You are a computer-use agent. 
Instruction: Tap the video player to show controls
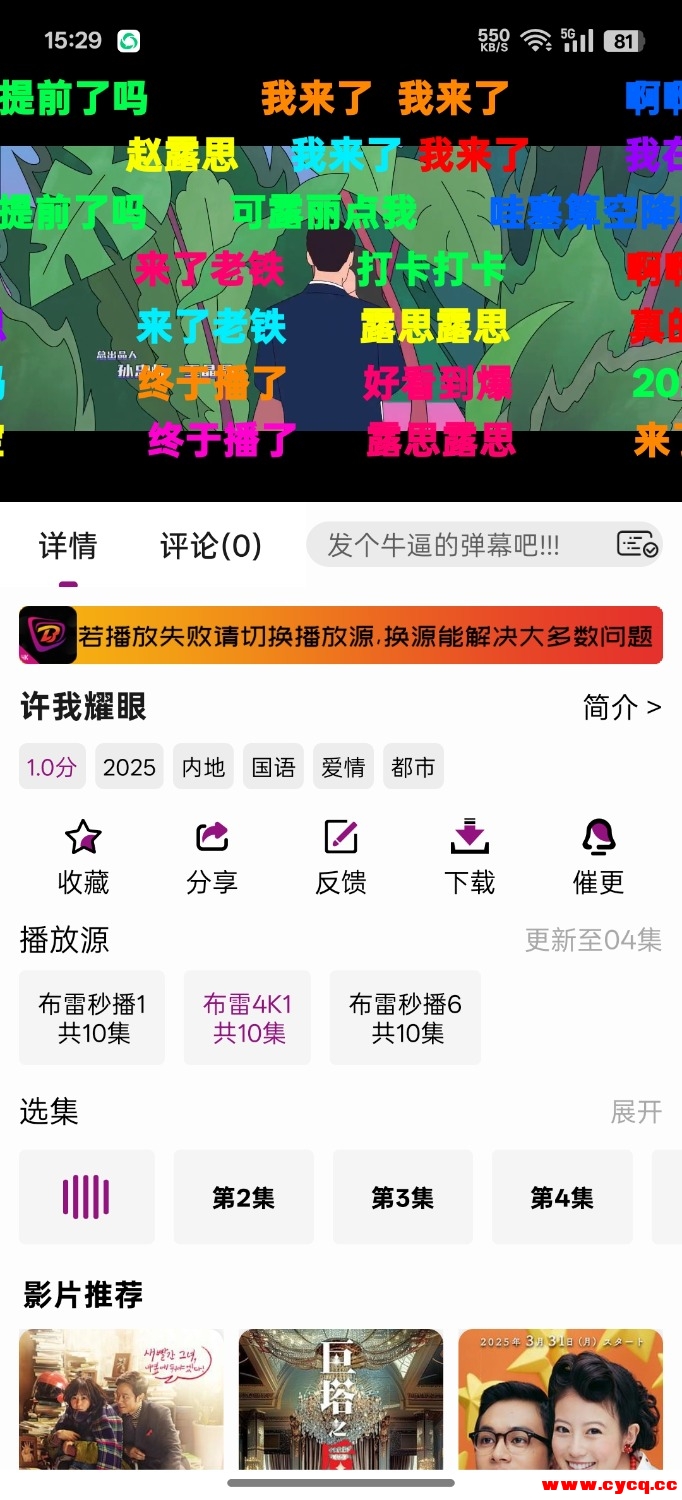(x=341, y=290)
